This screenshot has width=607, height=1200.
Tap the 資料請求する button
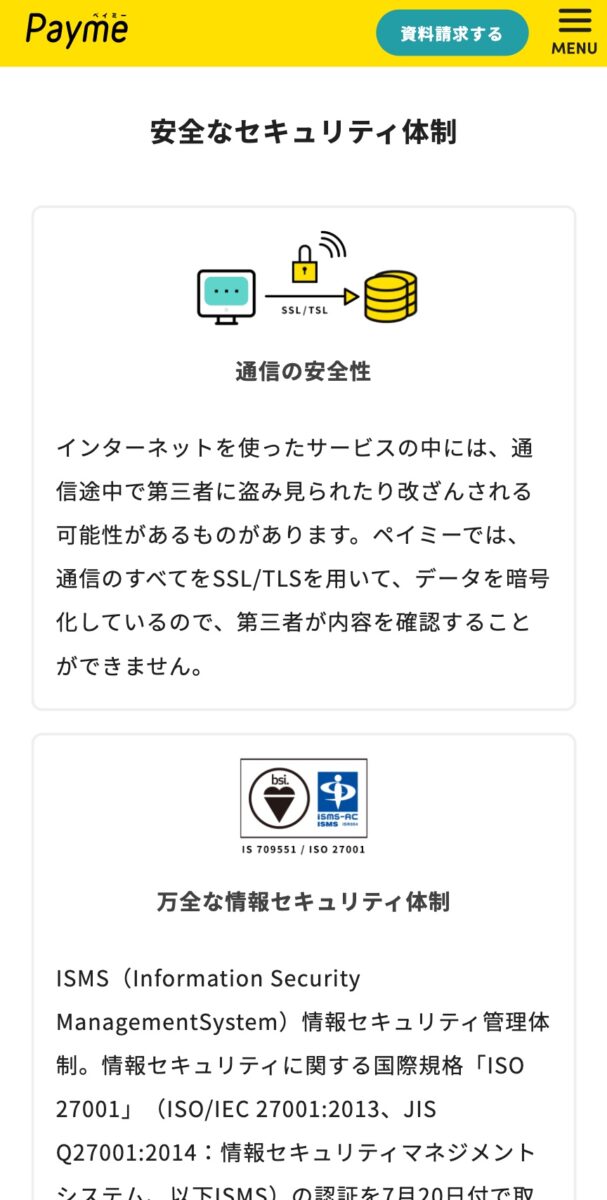pos(452,33)
